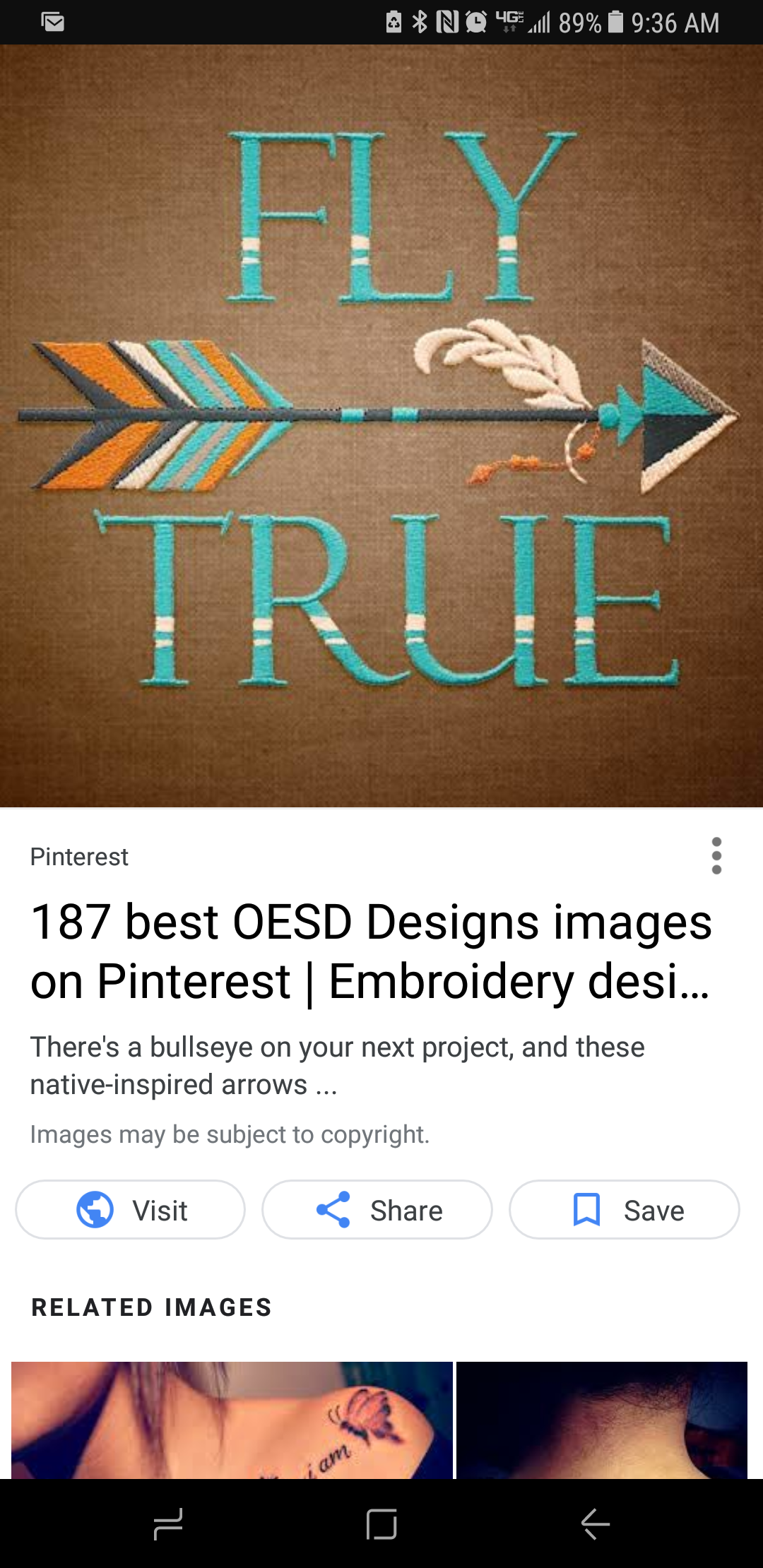Viewport: 763px width, 1568px height.
Task: Open the OESD Designs result title
Action: point(371,951)
